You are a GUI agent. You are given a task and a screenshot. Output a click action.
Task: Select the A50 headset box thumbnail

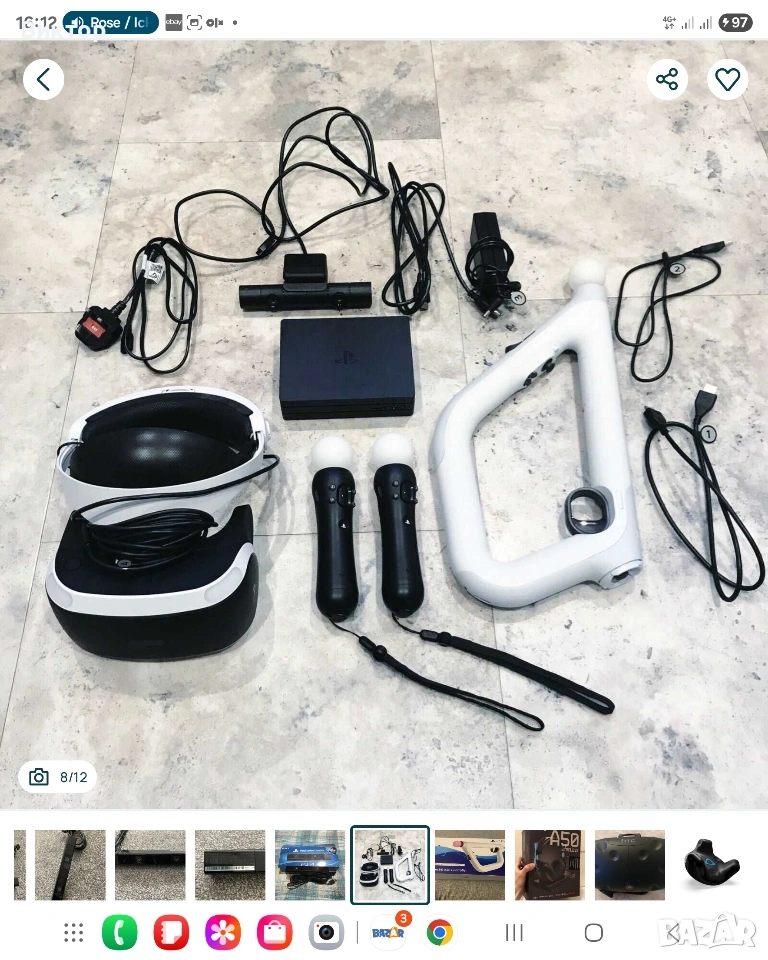pos(549,864)
